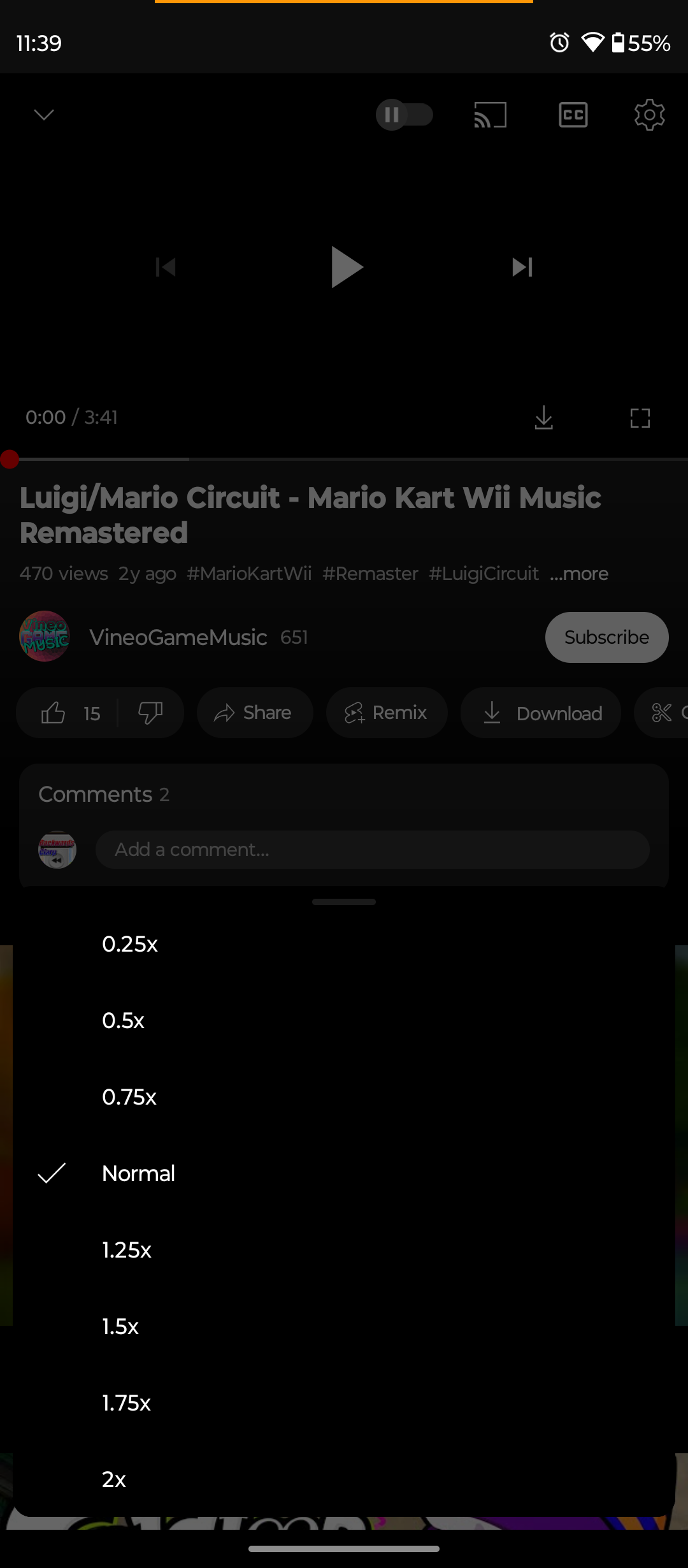Toggle autoplay switch at the top
The height and width of the screenshot is (1568, 688).
coord(405,115)
